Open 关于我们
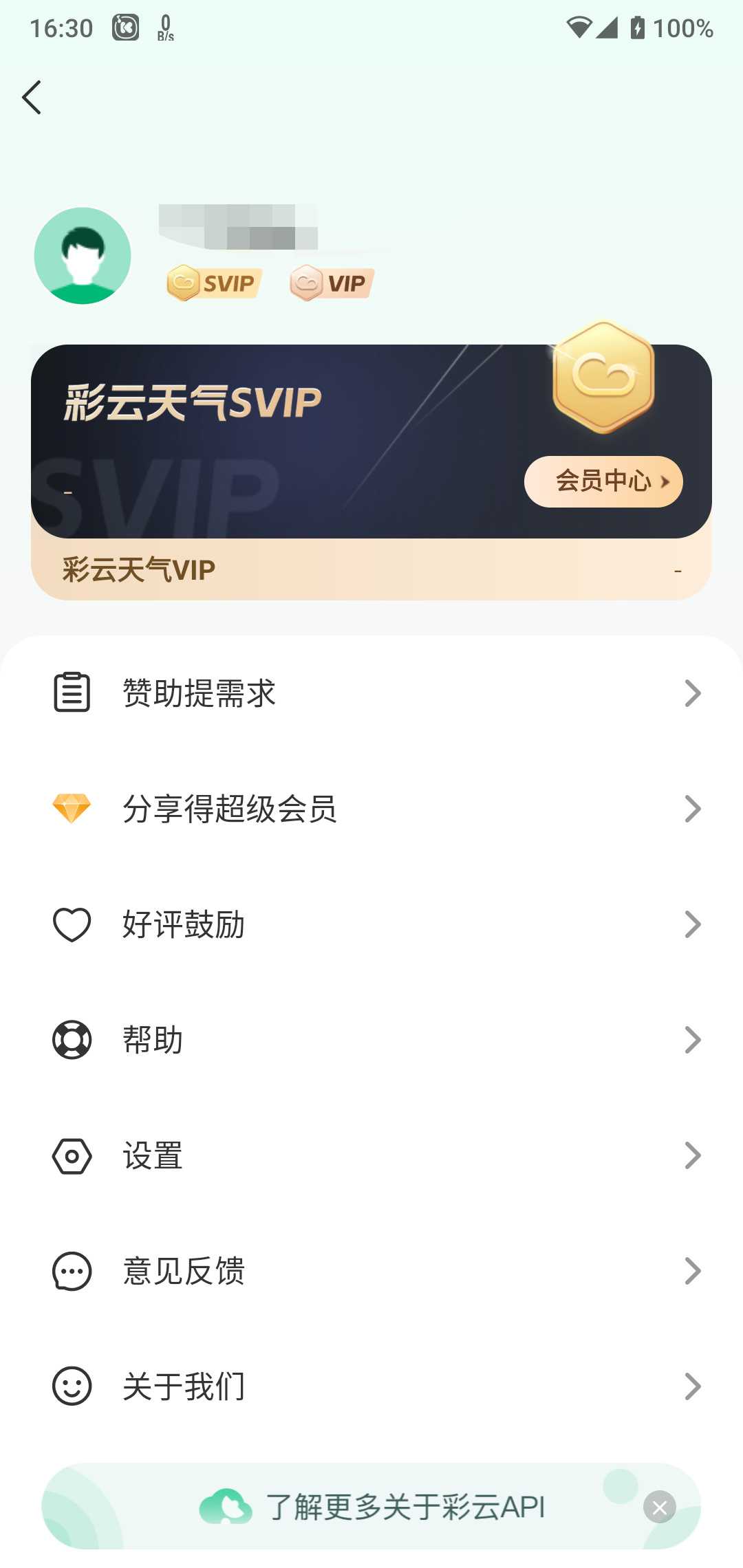This screenshot has width=743, height=1568. pyautogui.click(x=371, y=1386)
